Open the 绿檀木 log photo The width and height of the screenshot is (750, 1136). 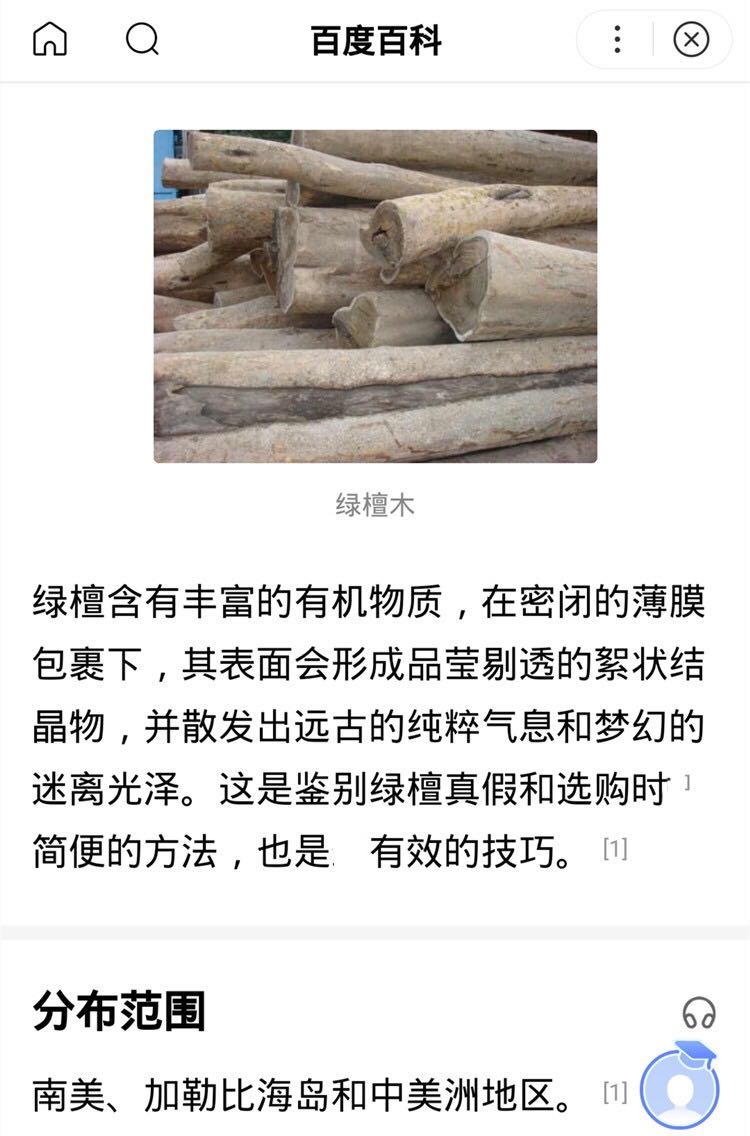pyautogui.click(x=375, y=296)
